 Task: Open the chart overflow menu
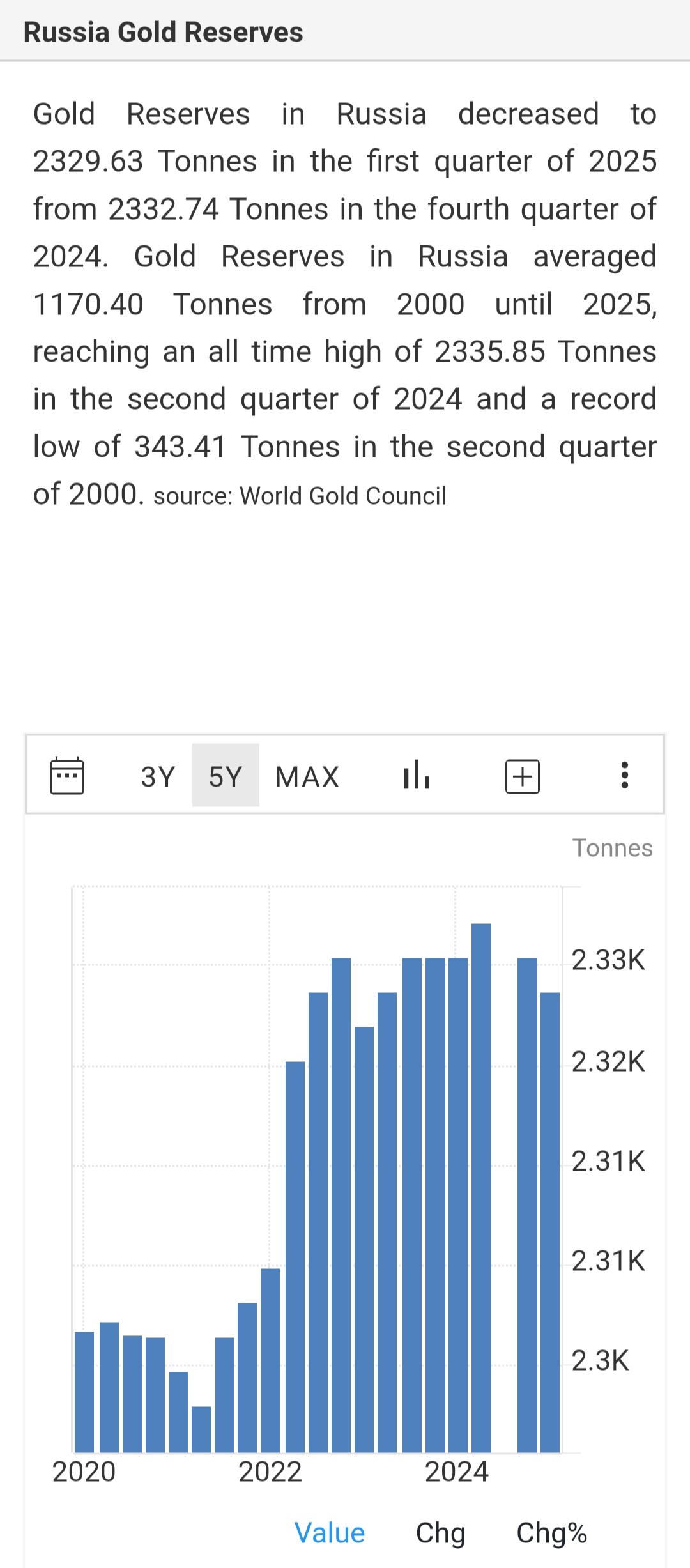tap(625, 775)
